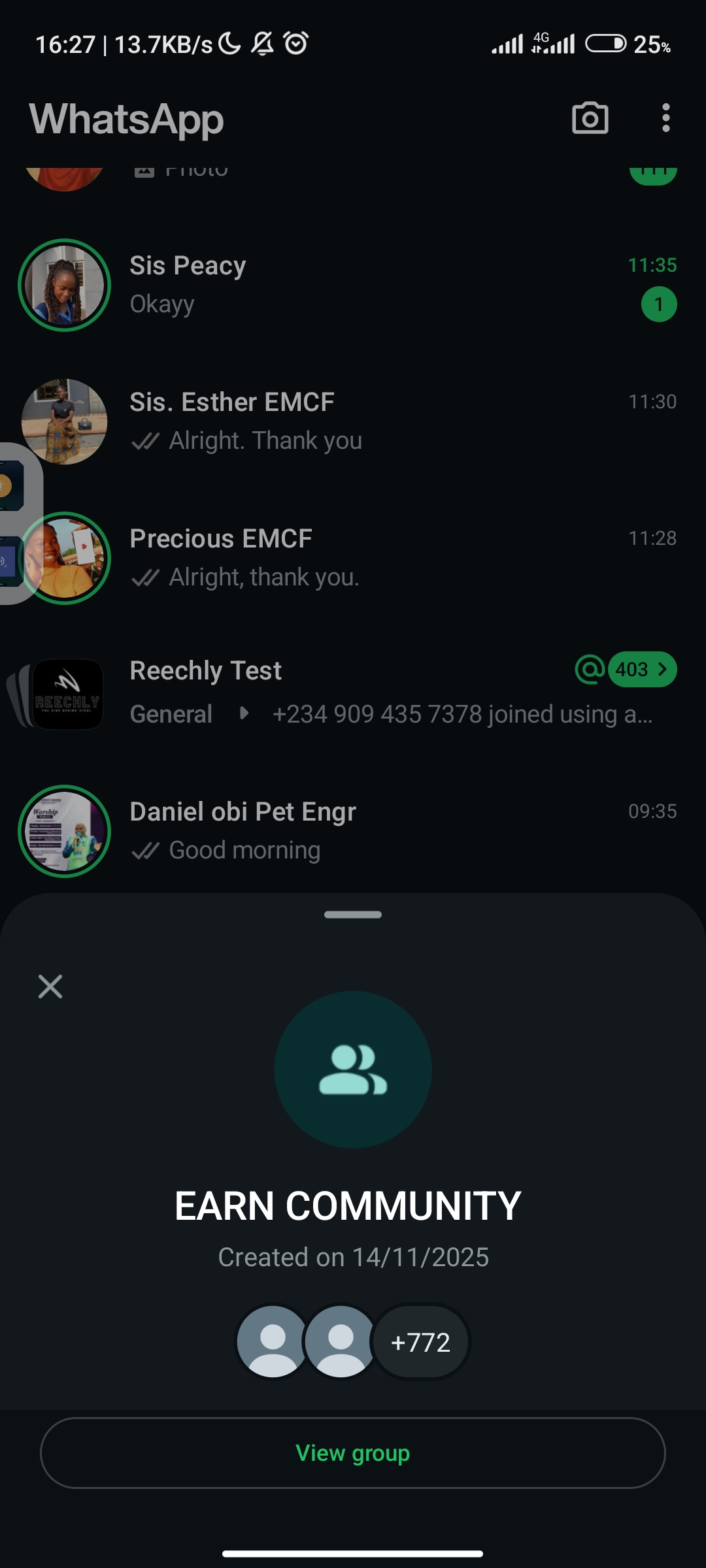The height and width of the screenshot is (1568, 706).
Task: Tap Daniel obi Pet Engr's profile picture
Action: (64, 831)
